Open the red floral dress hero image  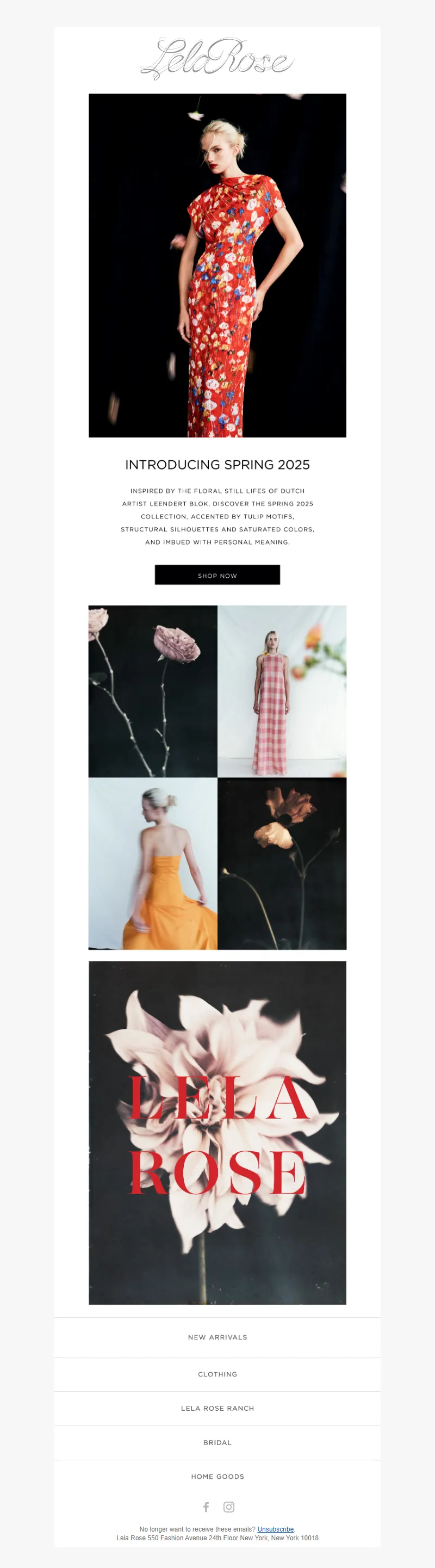point(217,265)
